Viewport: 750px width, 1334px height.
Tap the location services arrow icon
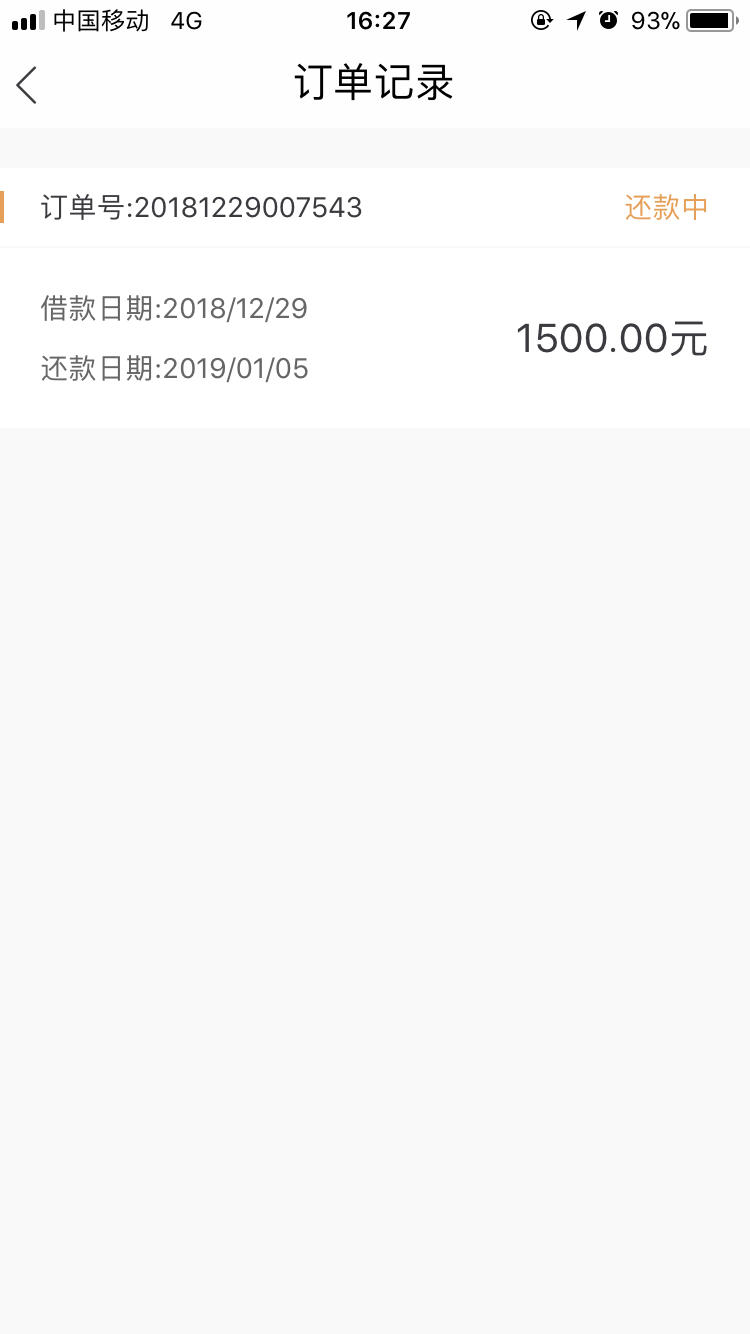coord(575,20)
